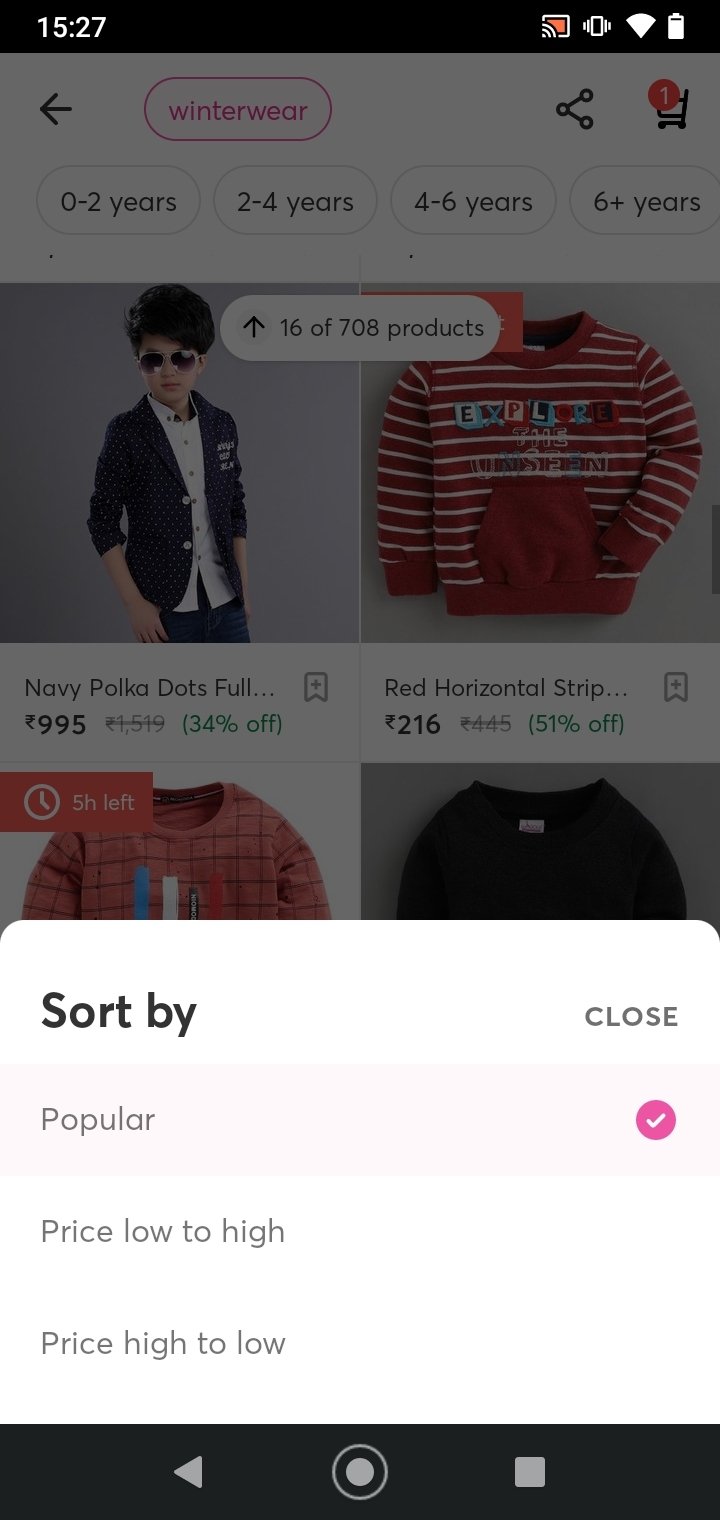Tap the system home button

[x=360, y=1472]
